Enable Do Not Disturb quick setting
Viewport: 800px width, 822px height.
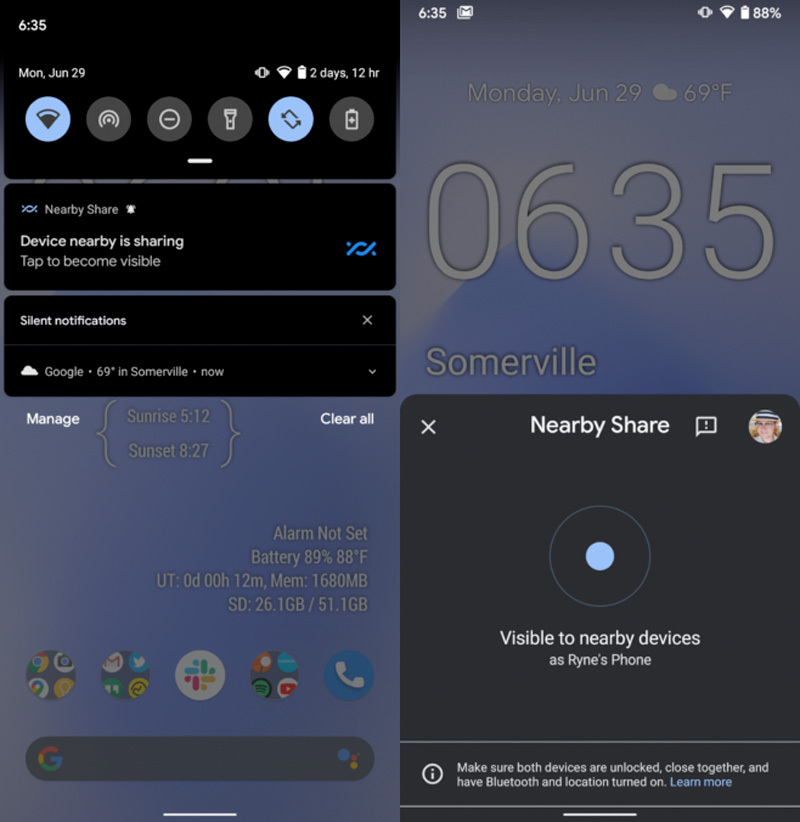[x=169, y=120]
